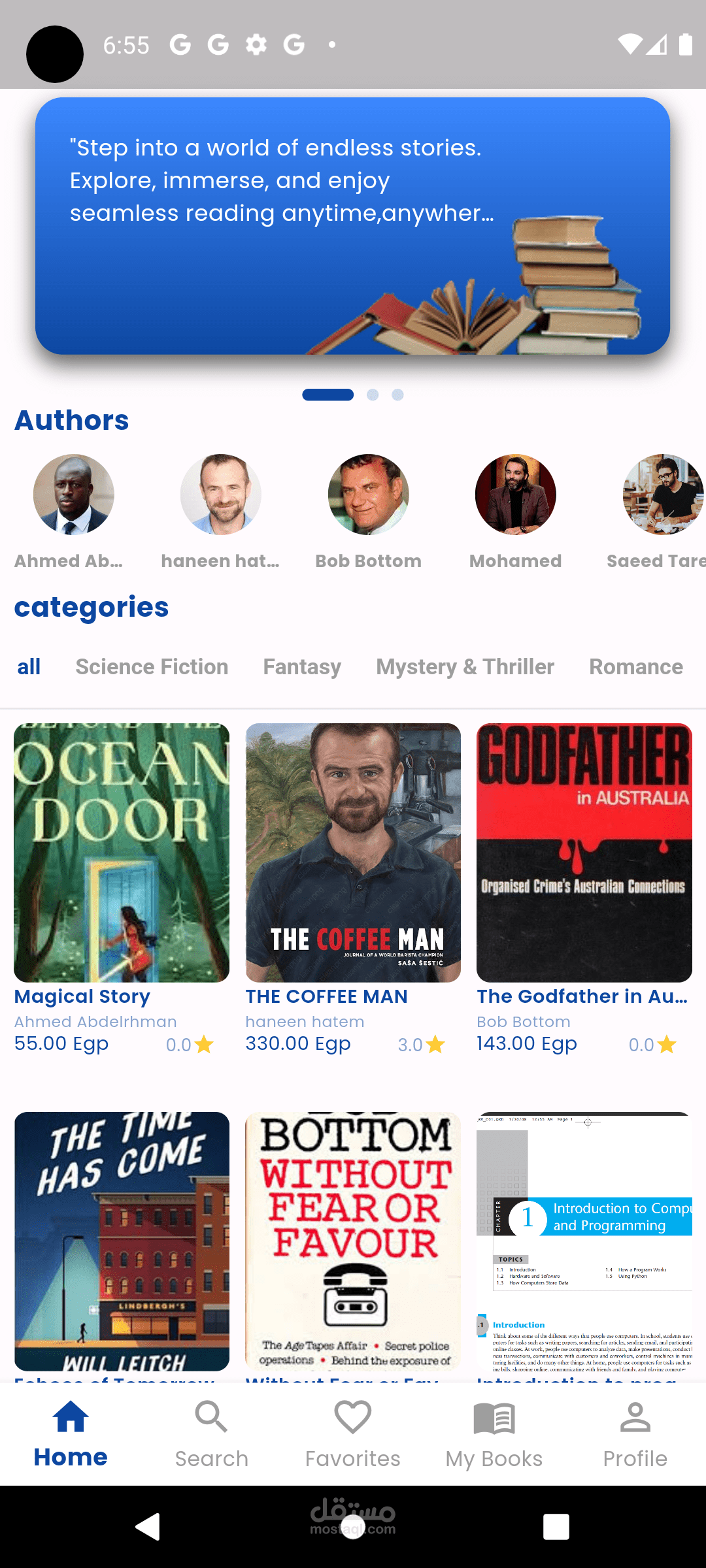This screenshot has width=706, height=1568.
Task: Open author haneen hat... profile
Action: point(220,495)
